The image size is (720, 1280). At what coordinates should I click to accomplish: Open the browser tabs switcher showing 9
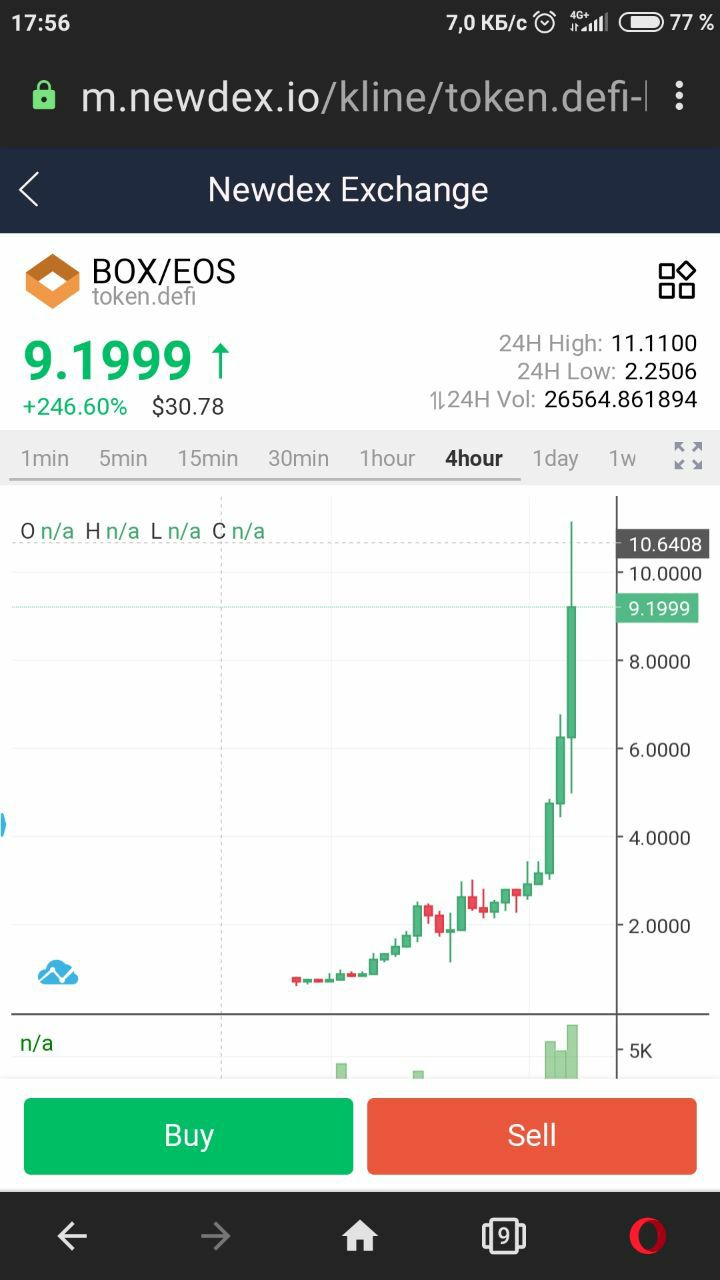point(503,1237)
